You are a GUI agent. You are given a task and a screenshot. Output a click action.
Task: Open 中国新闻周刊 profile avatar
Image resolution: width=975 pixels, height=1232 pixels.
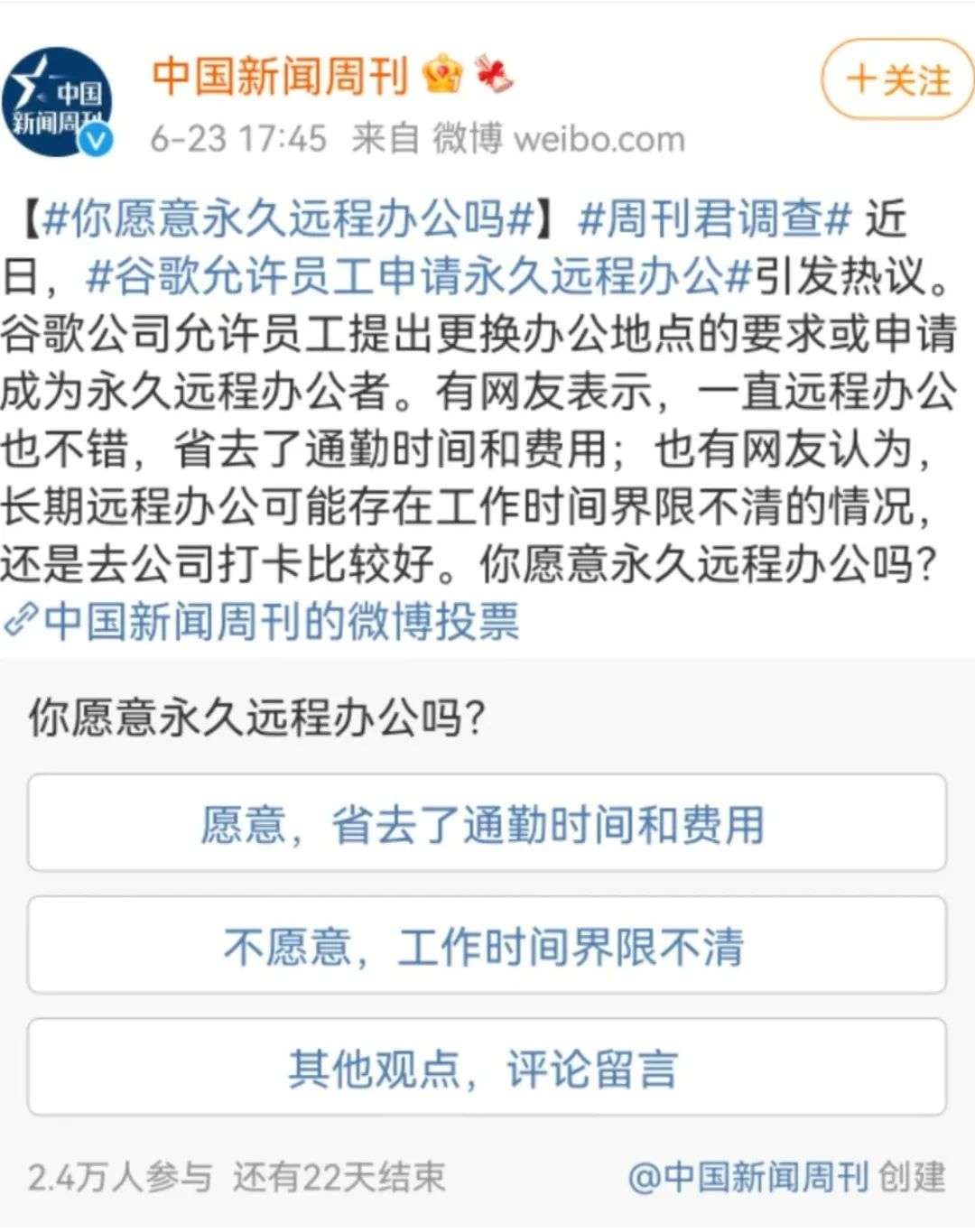(58, 103)
